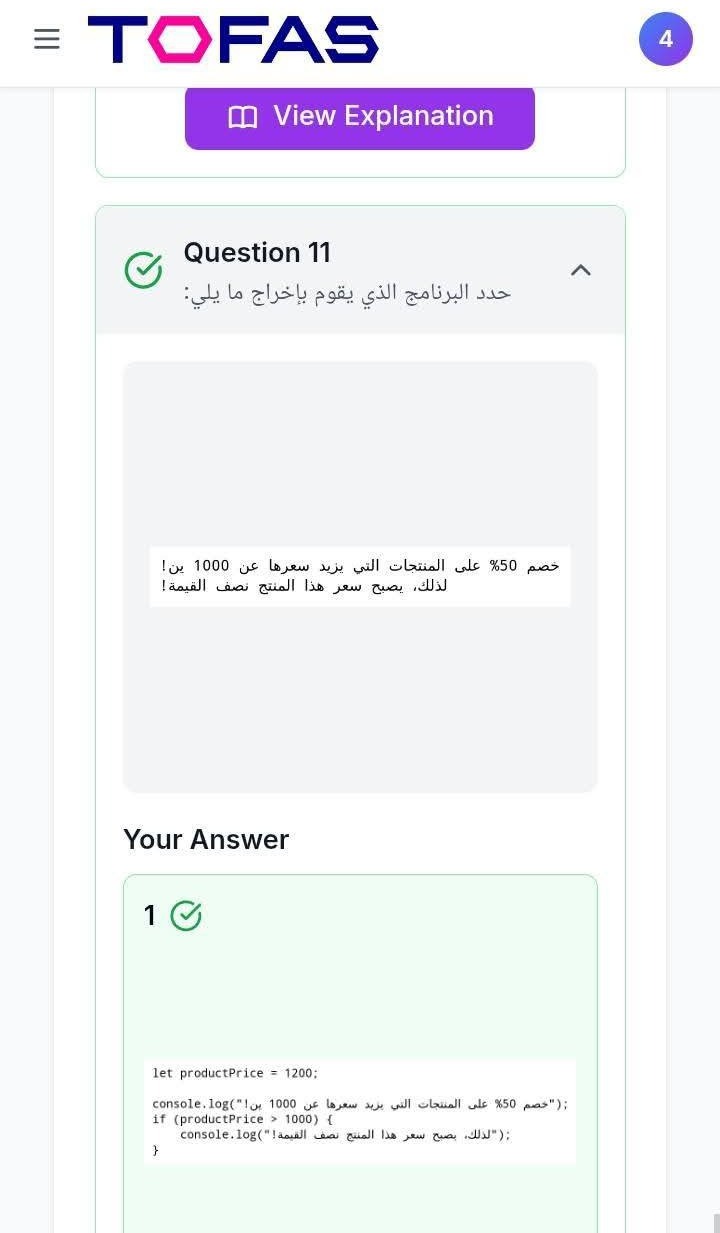Open the expected output image

tap(360, 576)
